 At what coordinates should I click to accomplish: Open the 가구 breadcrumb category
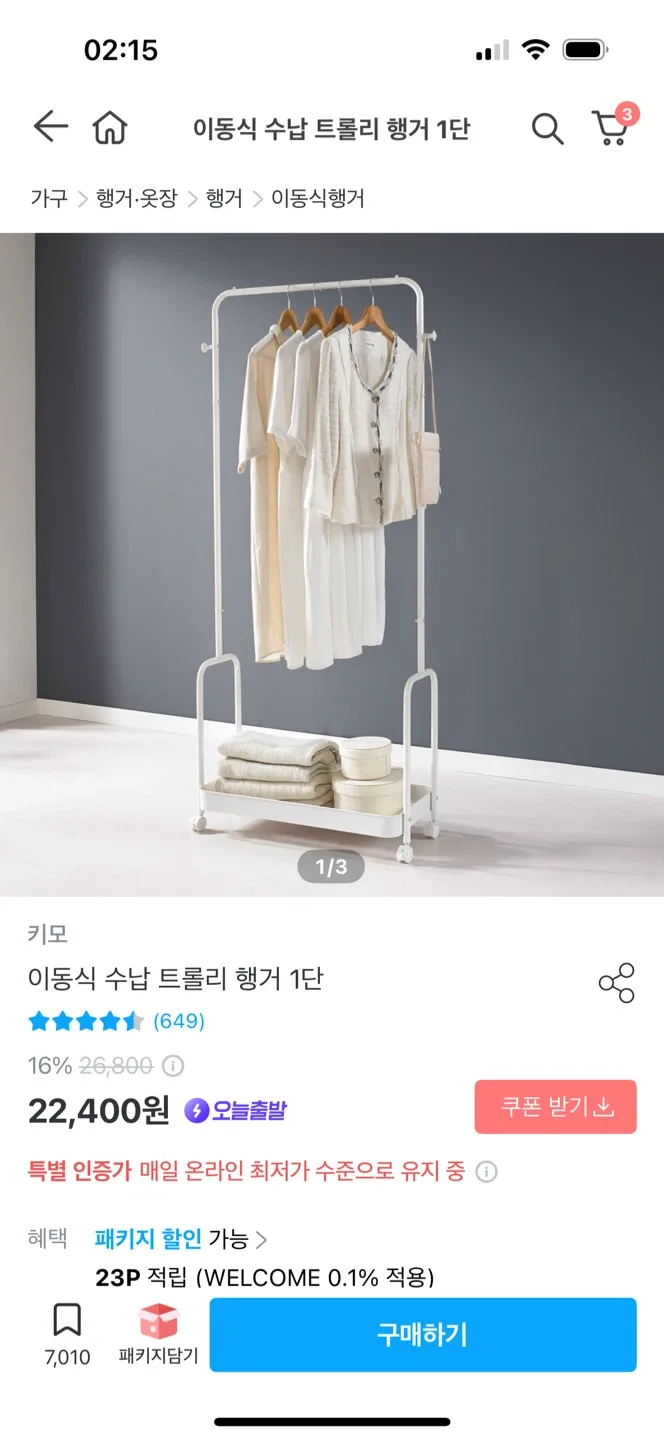pyautogui.click(x=48, y=198)
